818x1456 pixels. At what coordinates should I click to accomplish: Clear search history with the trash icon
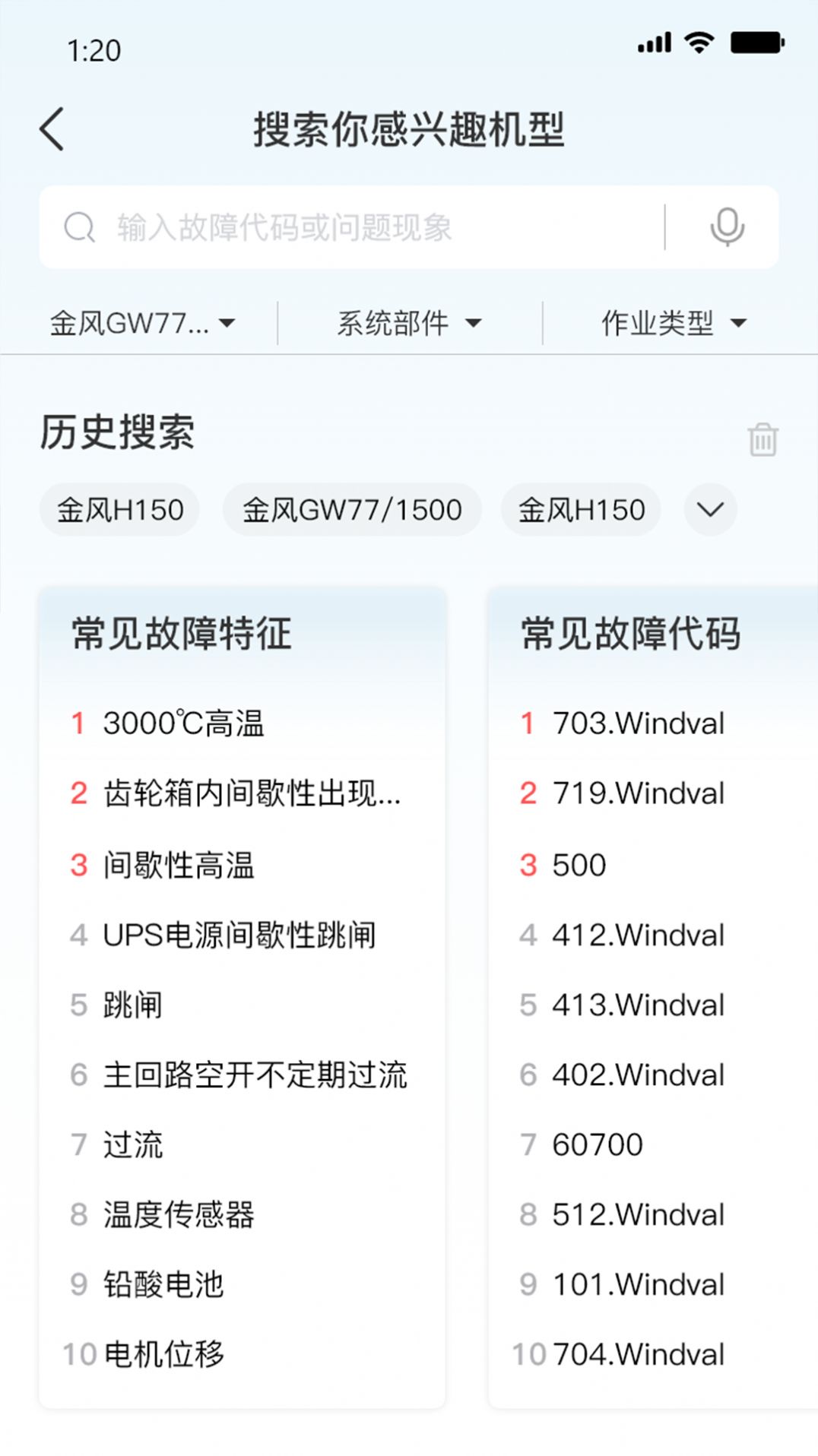click(762, 439)
